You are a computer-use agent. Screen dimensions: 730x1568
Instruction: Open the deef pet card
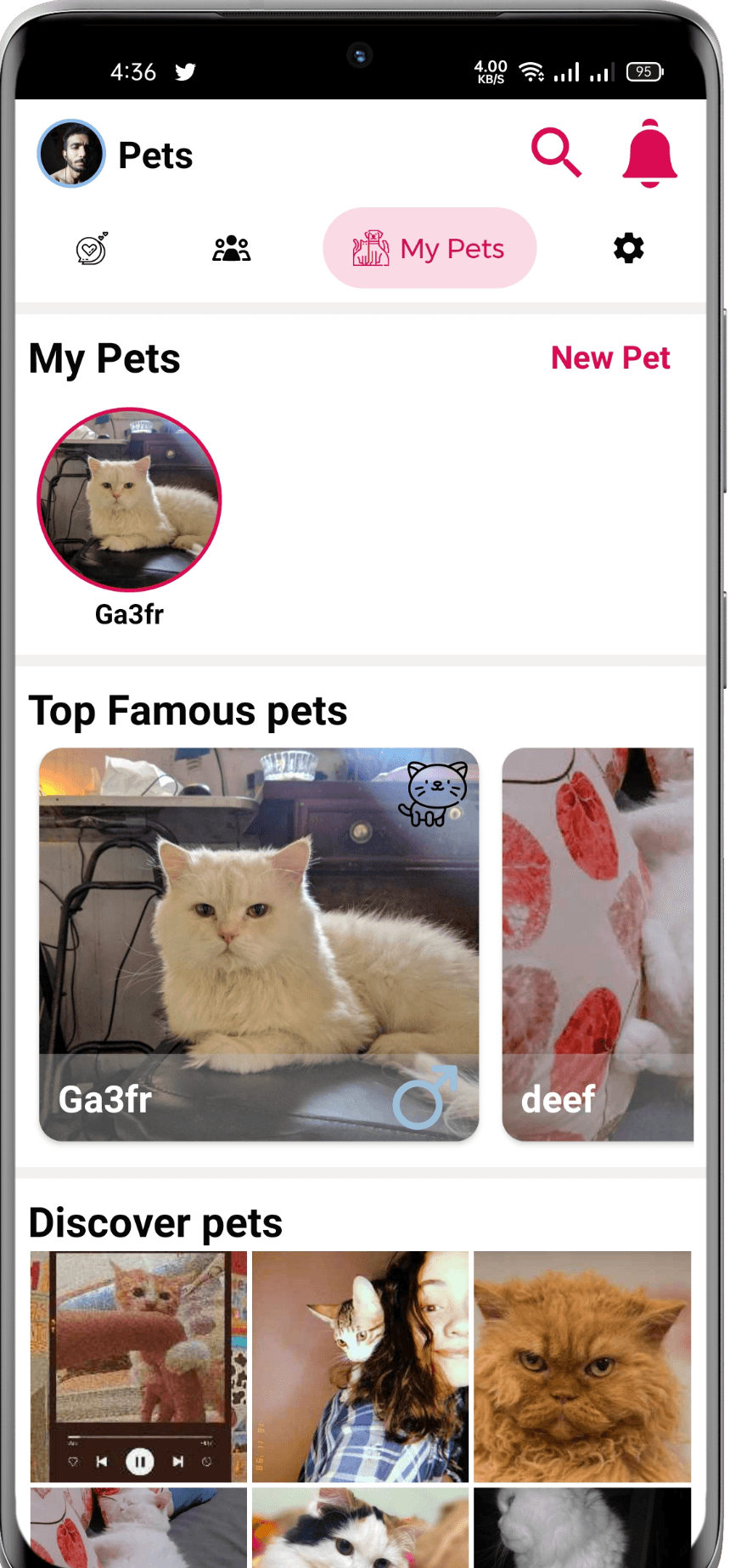598,943
